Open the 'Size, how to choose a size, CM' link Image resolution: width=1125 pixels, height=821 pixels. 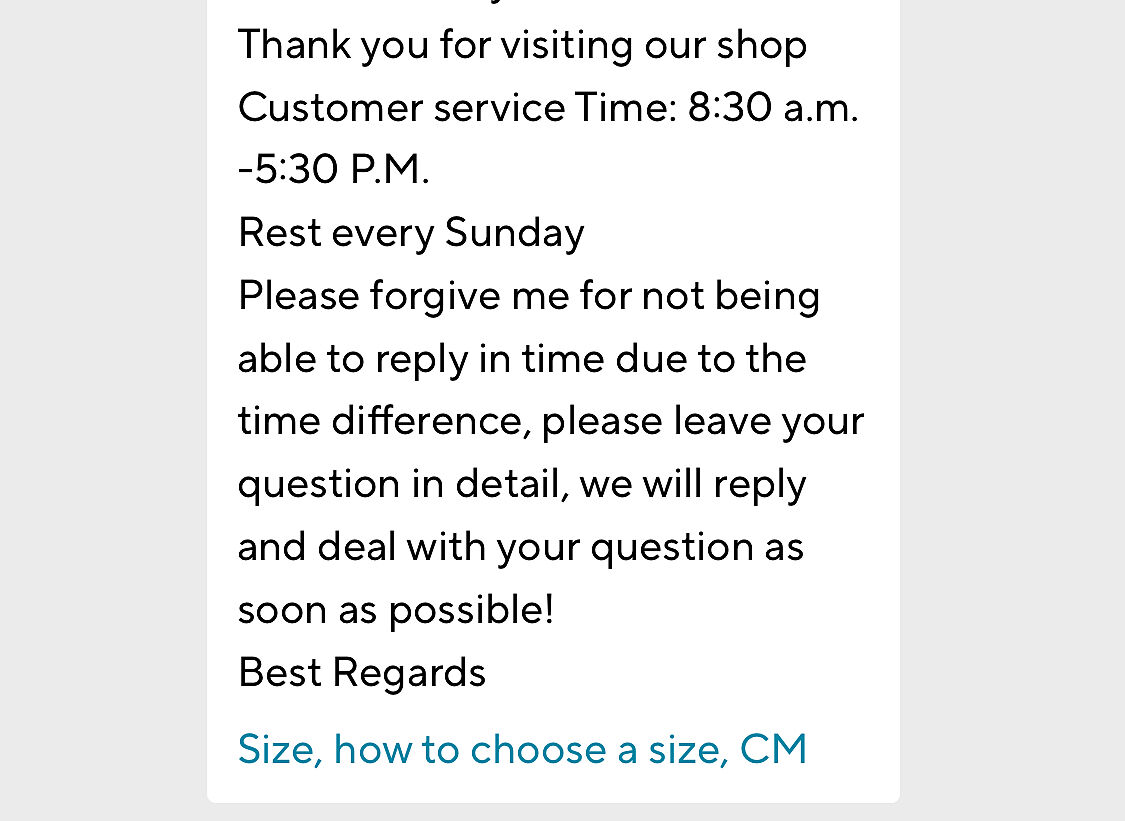coord(522,749)
